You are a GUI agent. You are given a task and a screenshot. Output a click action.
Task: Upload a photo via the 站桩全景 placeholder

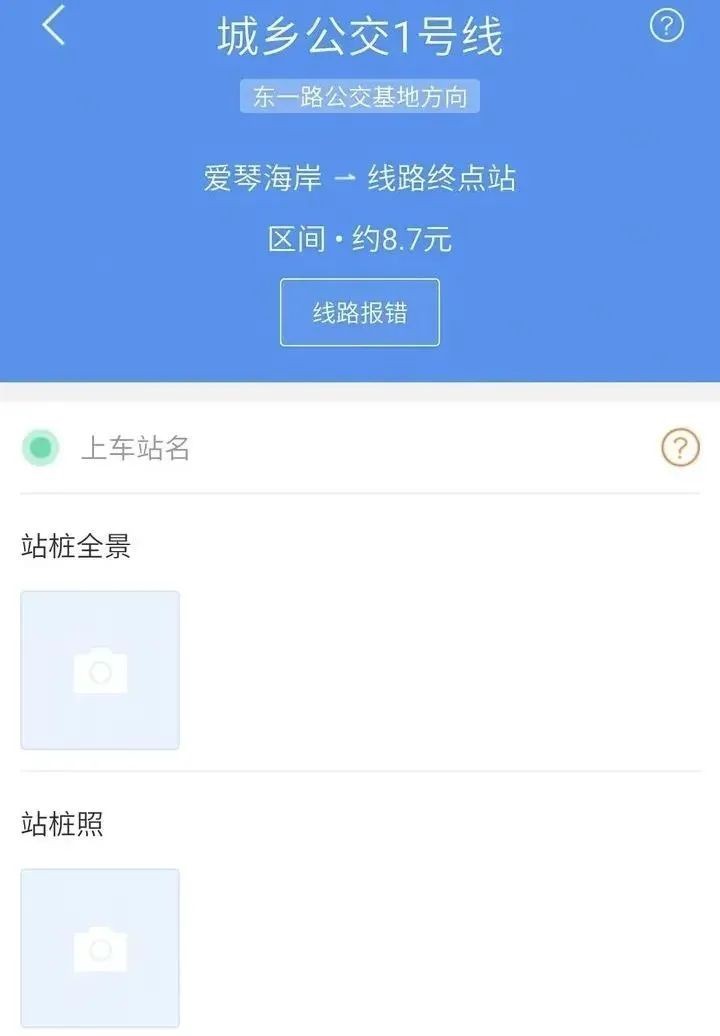99,671
